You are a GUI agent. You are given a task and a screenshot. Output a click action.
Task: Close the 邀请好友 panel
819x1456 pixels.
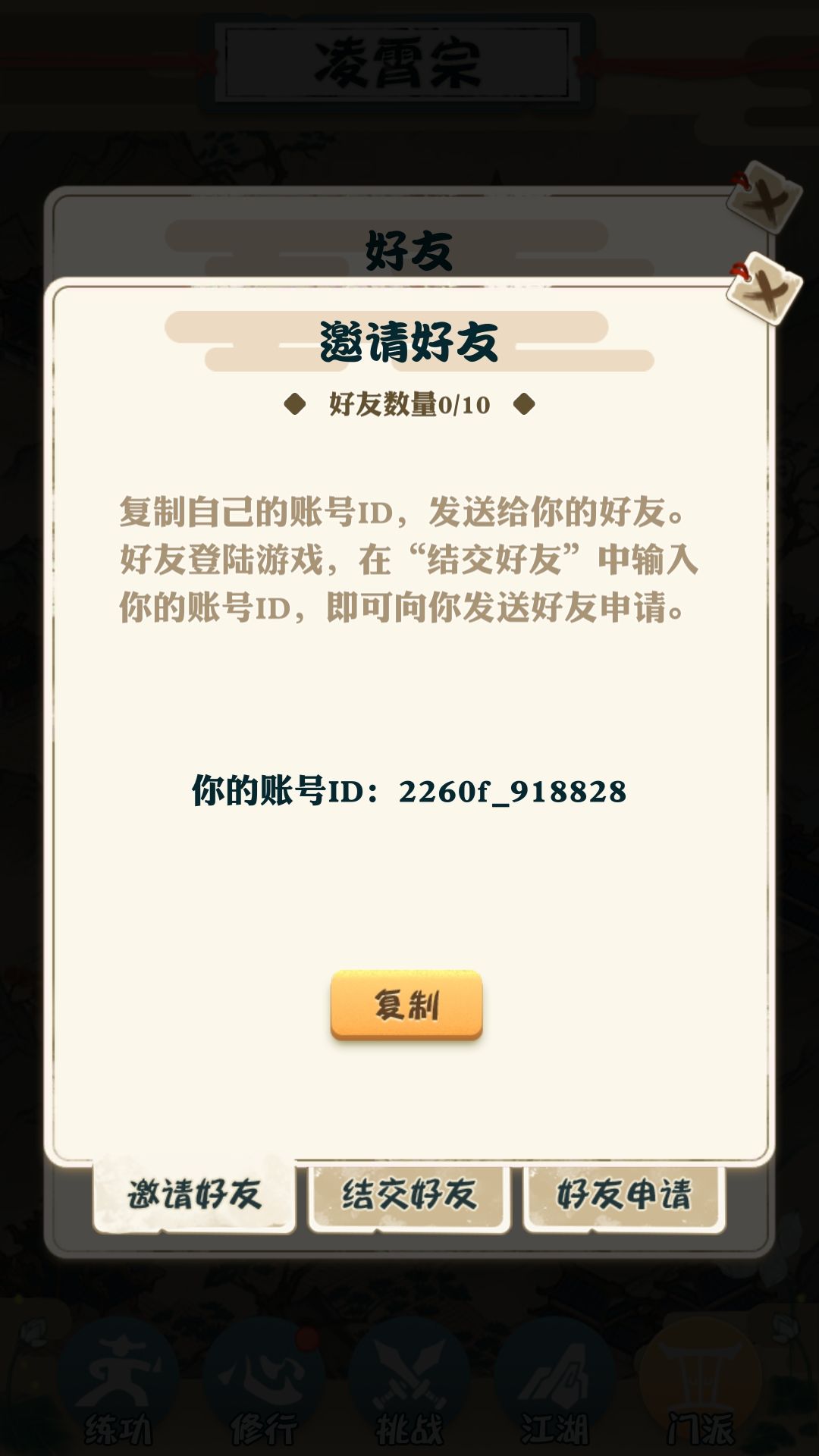click(764, 289)
